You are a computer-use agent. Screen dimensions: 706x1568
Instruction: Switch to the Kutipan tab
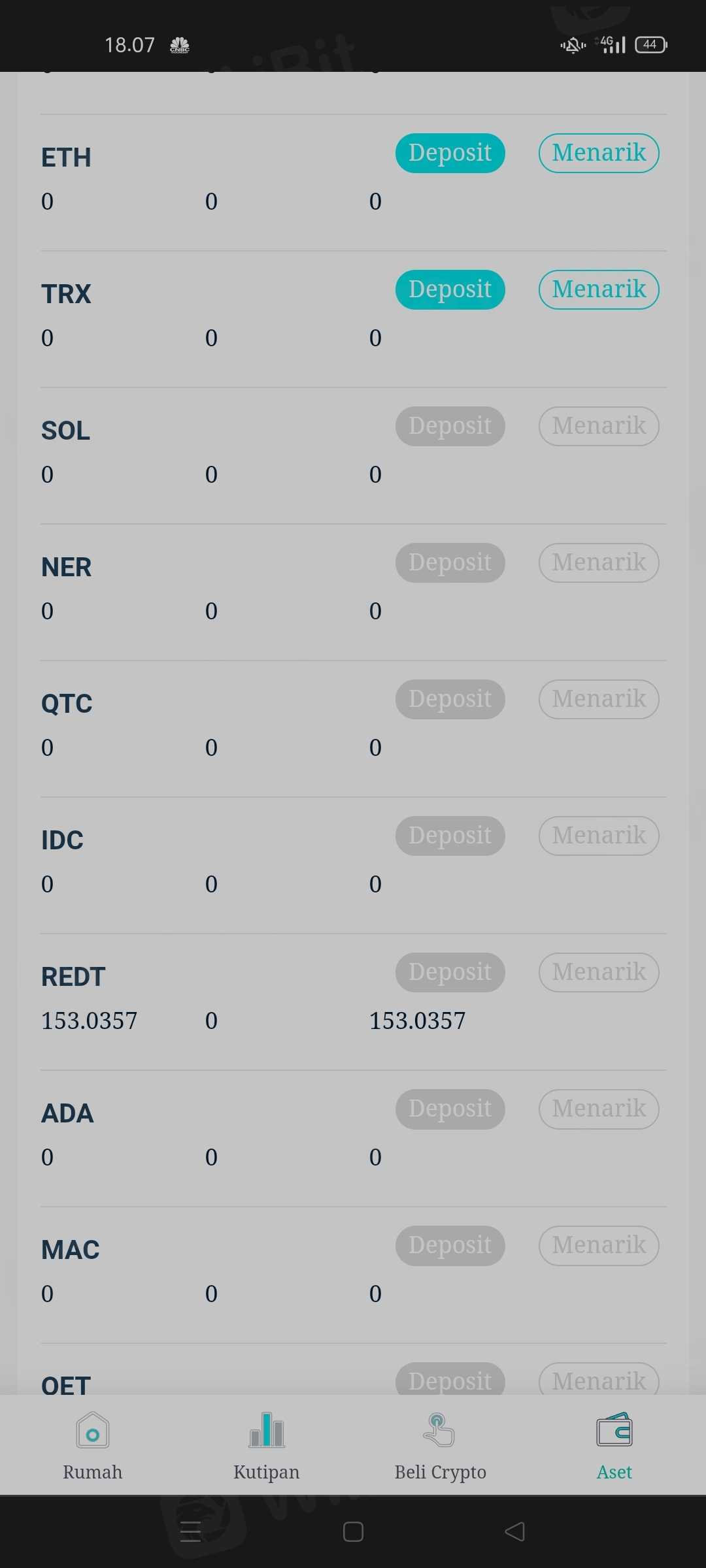click(267, 1445)
